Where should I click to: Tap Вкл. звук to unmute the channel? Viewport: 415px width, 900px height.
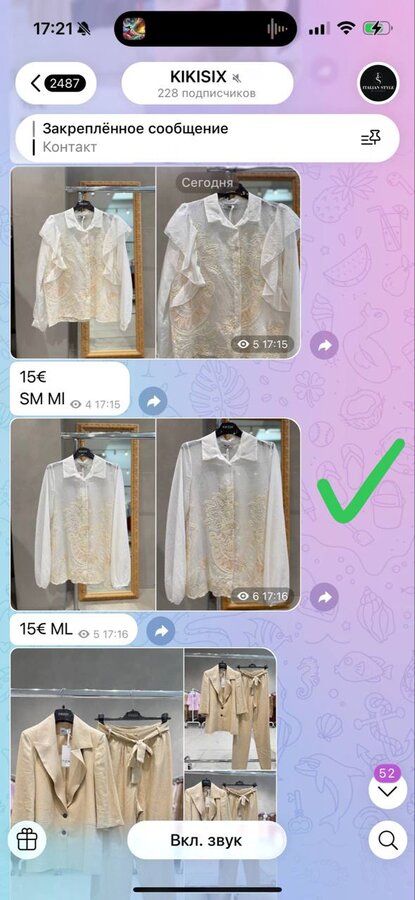click(x=207, y=841)
